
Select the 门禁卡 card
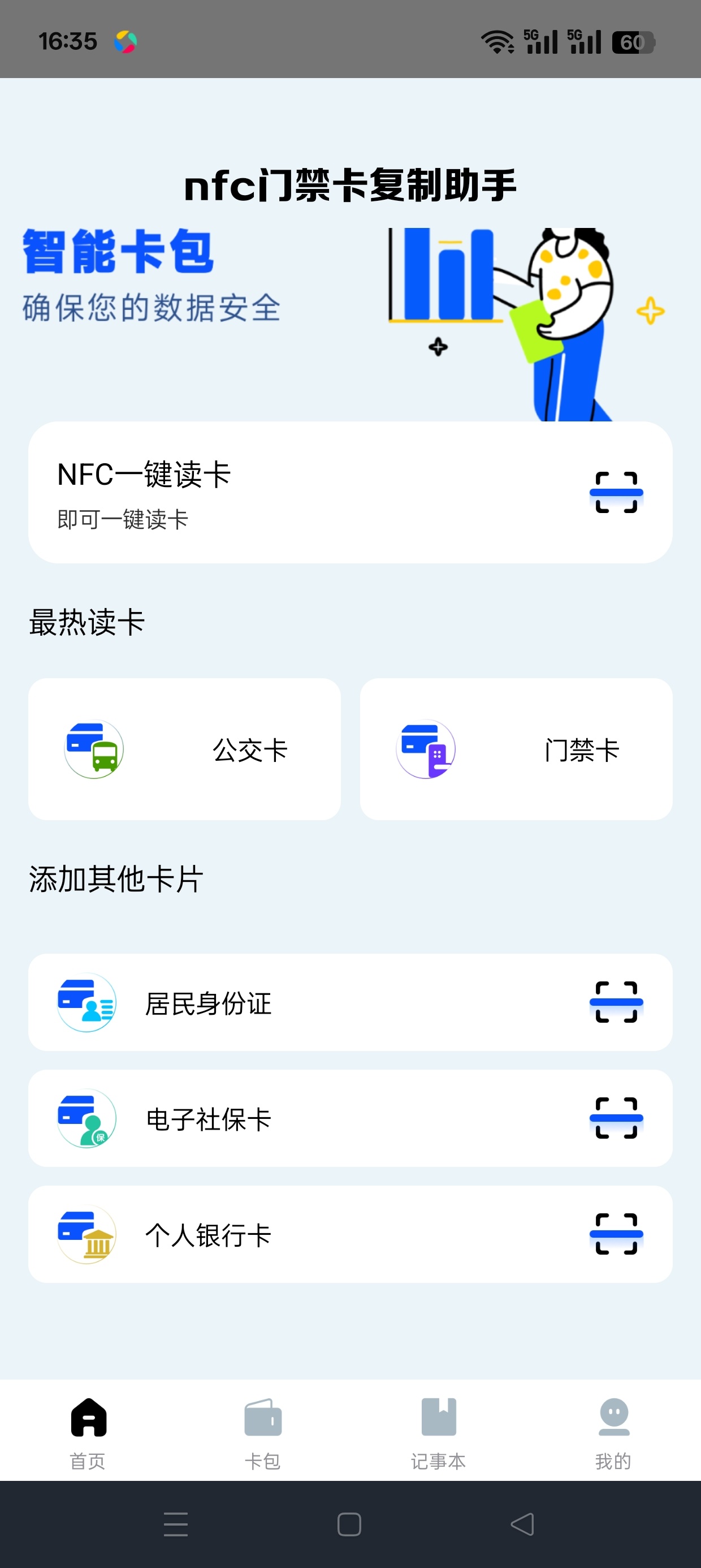[x=516, y=749]
